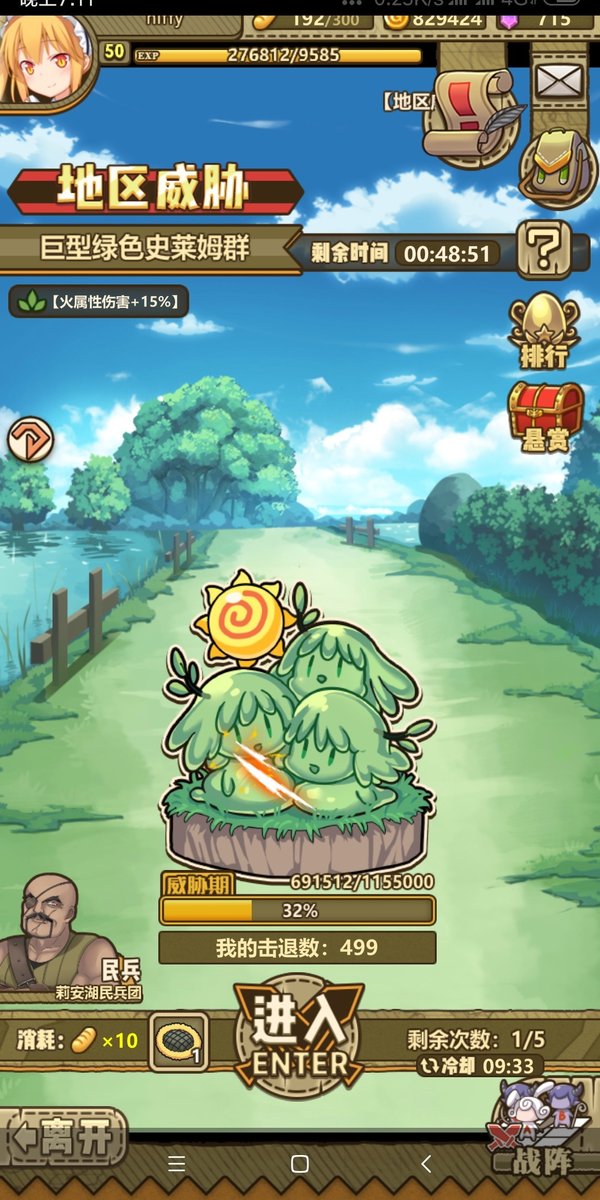Leave via the 离开 button
600x1200 pixels.
pyautogui.click(x=64, y=1137)
